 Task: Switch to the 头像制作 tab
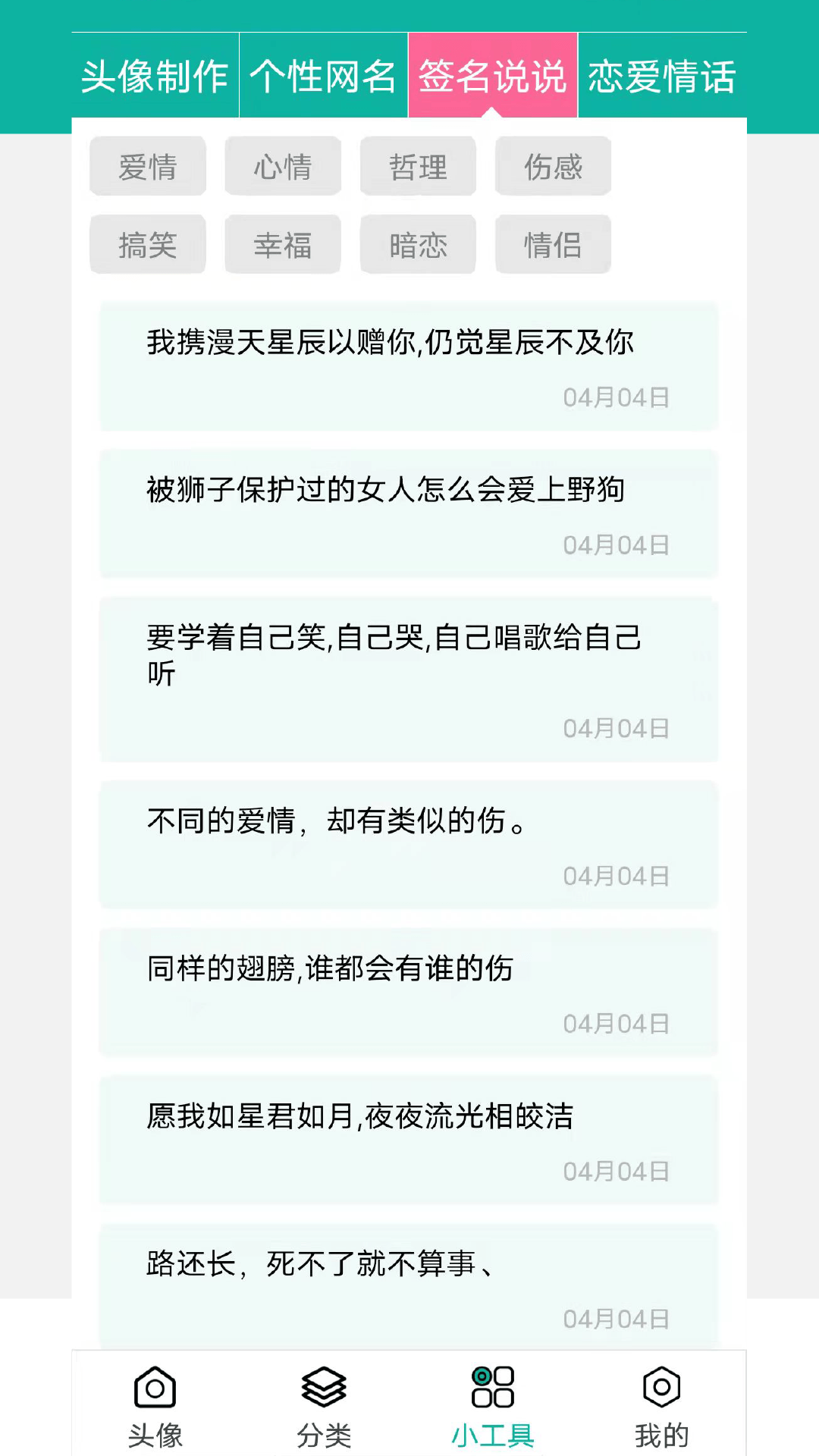(x=155, y=76)
